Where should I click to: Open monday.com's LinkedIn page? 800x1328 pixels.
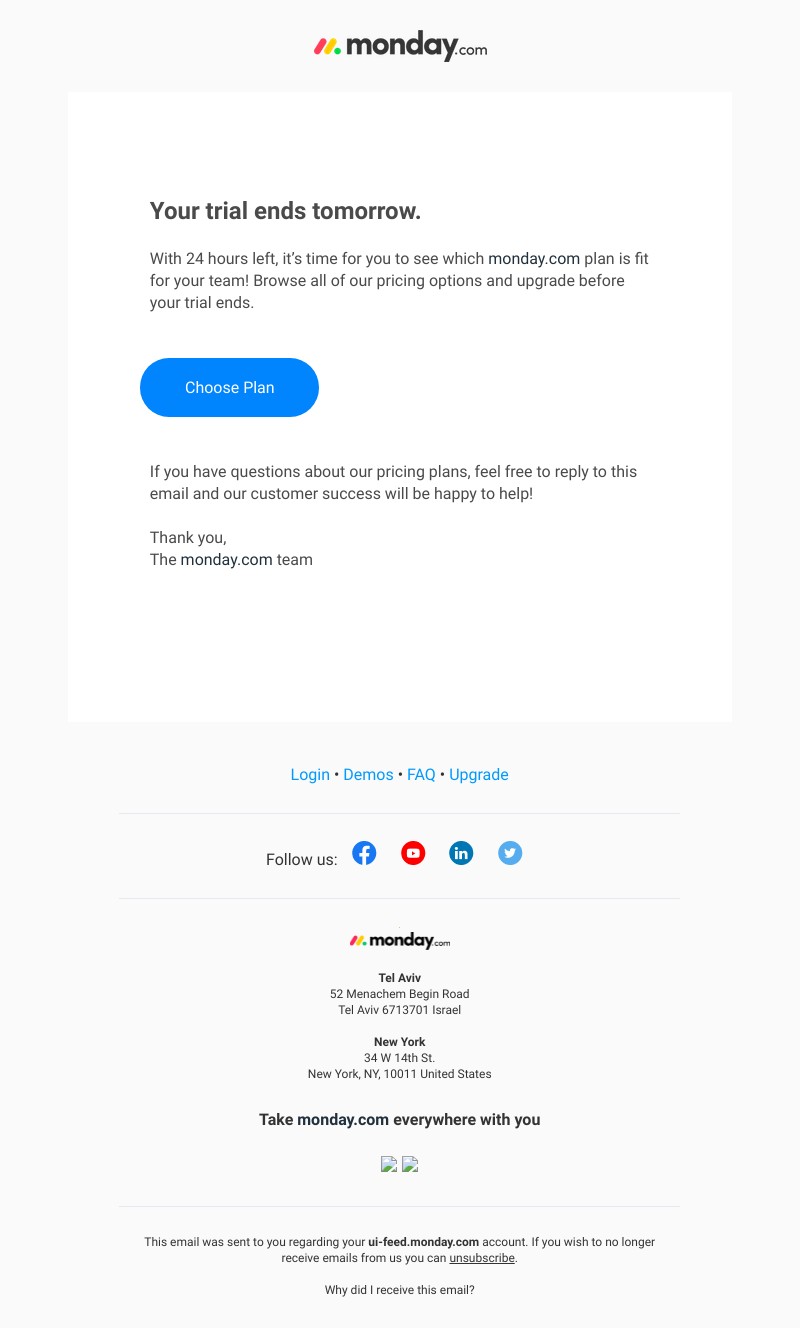(461, 853)
